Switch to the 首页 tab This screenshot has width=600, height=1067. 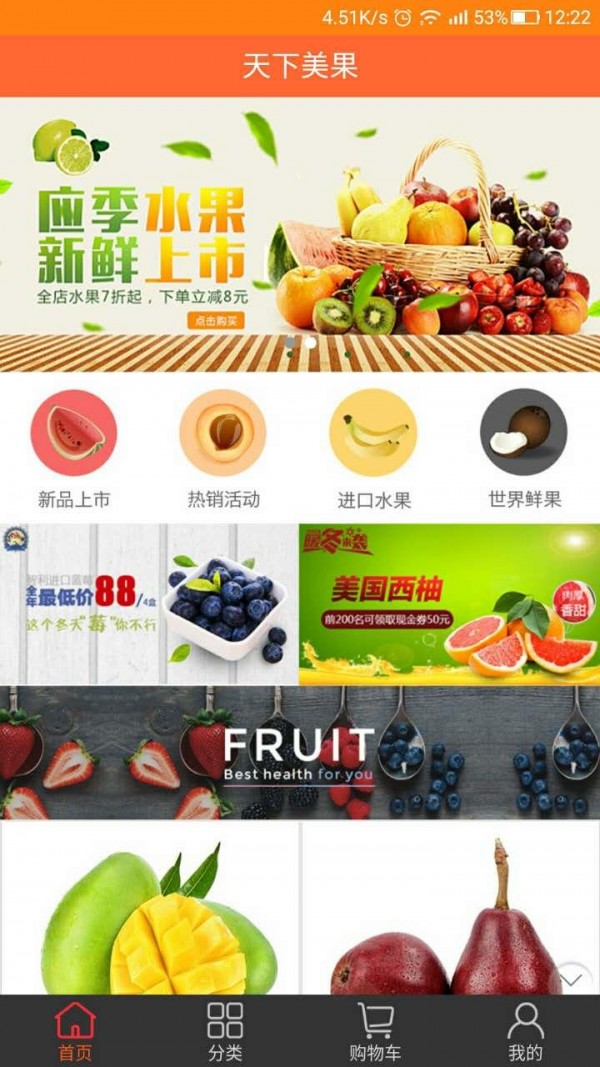pyautogui.click(x=75, y=1031)
